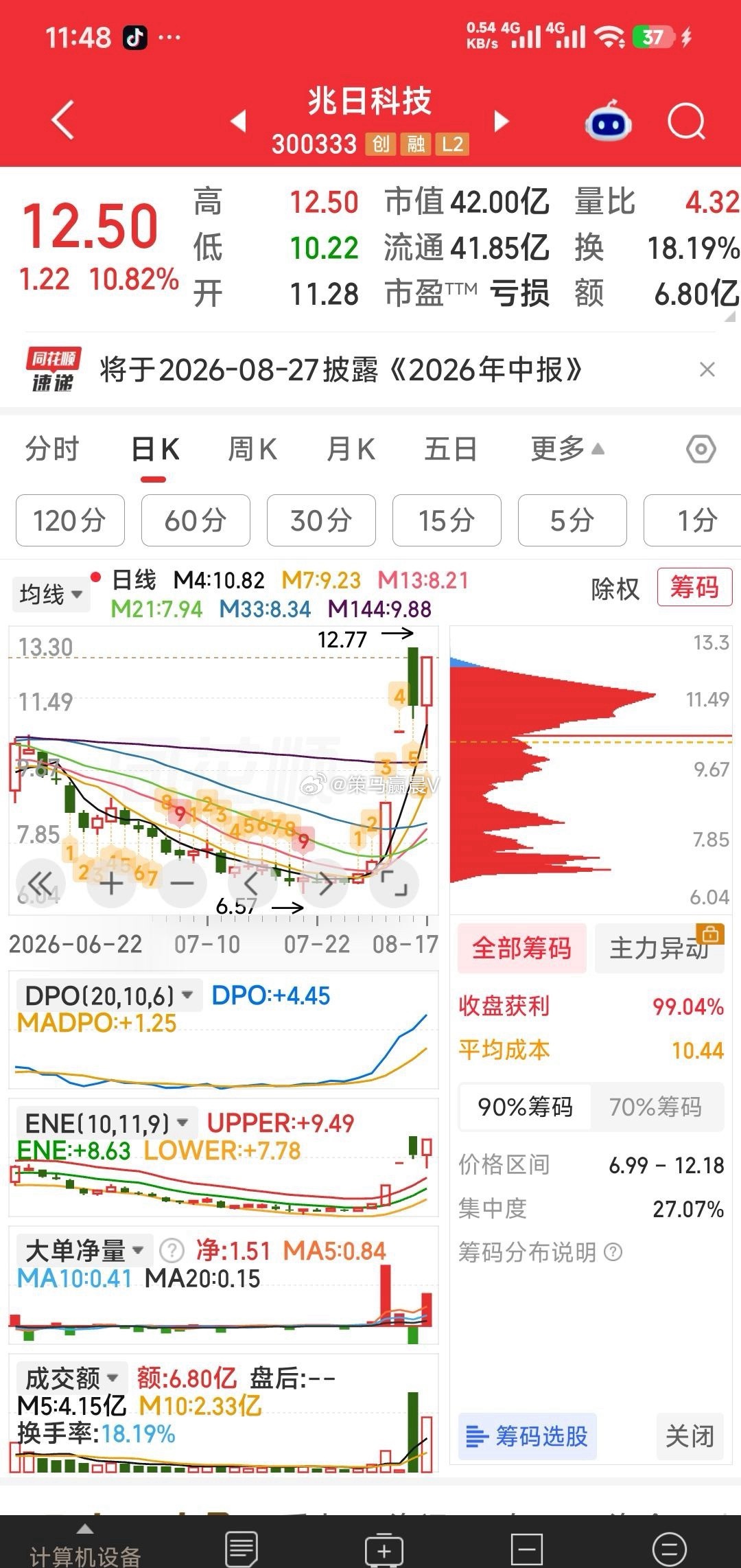Open the 均线 indicator dropdown
Viewport: 741px width, 1568px height.
coord(51,594)
